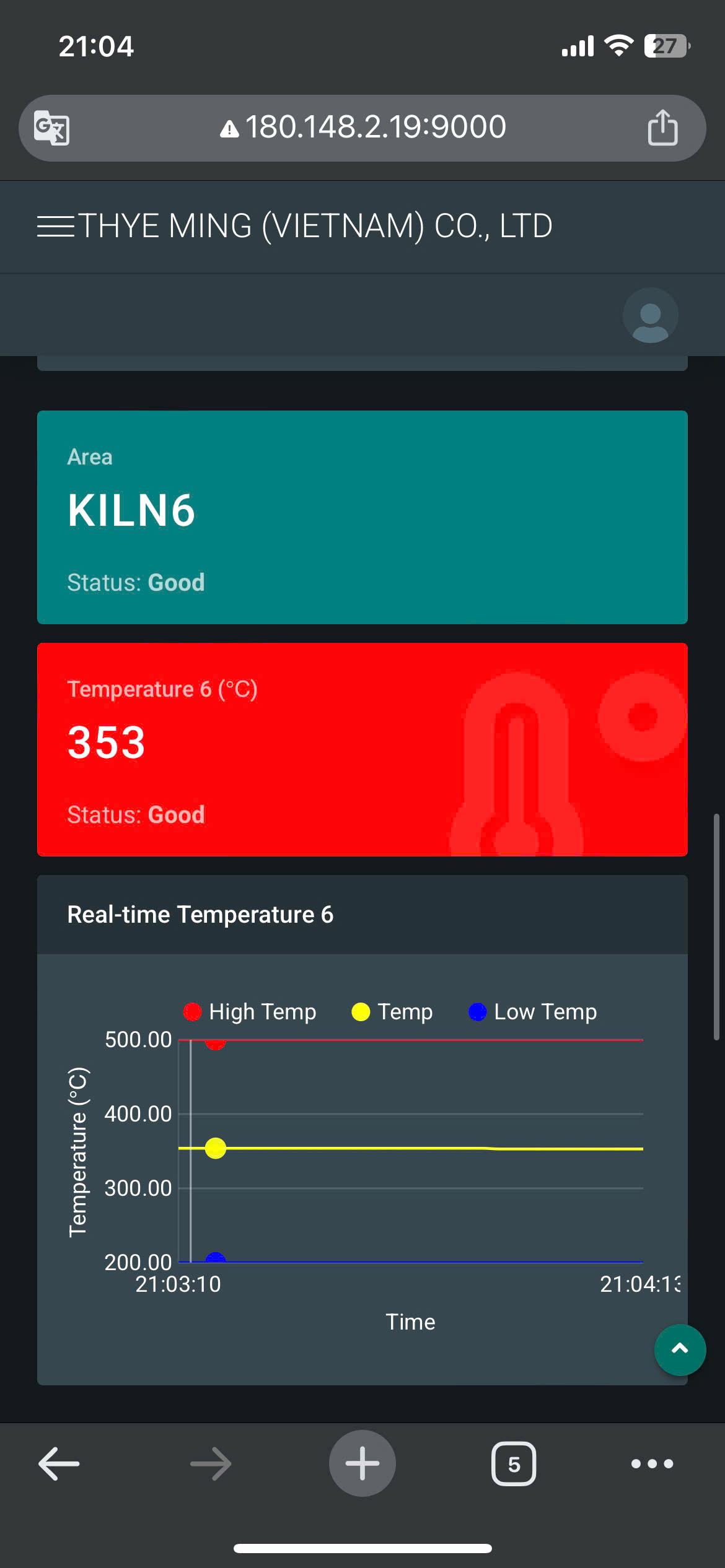Toggle the Low Temp legend series
Screen dimensions: 725x1568
[533, 1012]
